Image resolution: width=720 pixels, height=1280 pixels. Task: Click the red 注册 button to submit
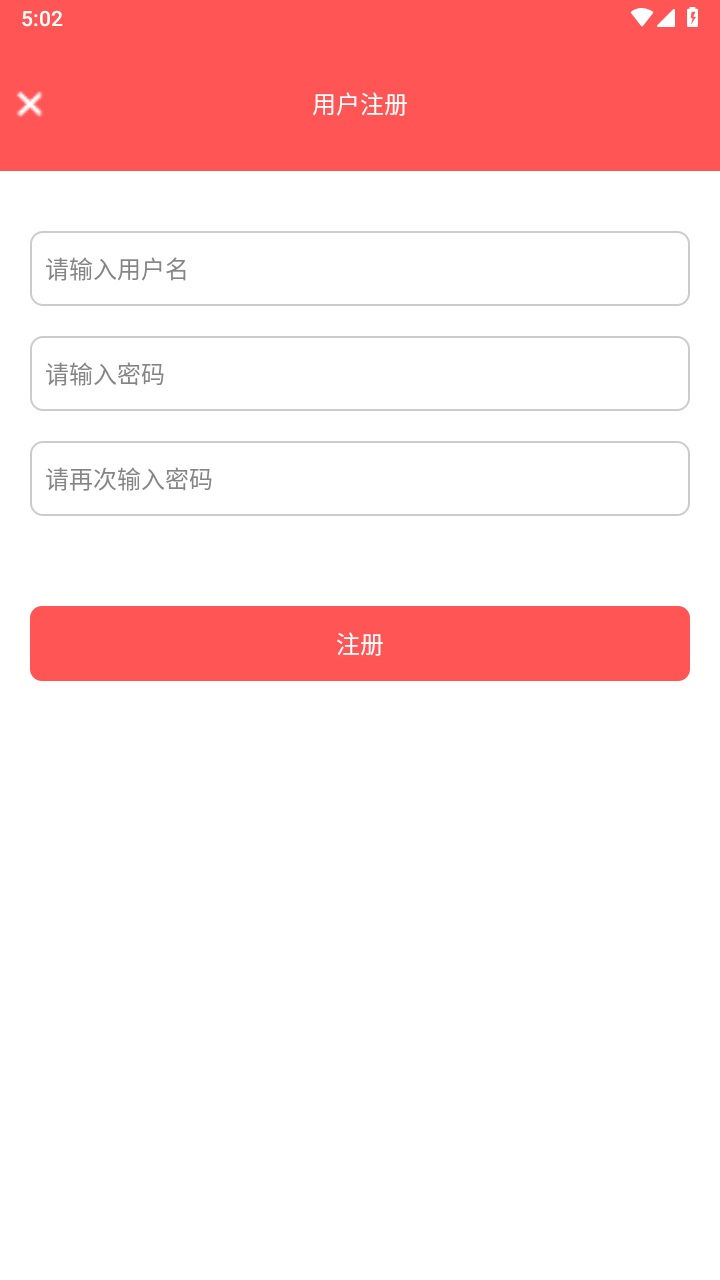[360, 643]
